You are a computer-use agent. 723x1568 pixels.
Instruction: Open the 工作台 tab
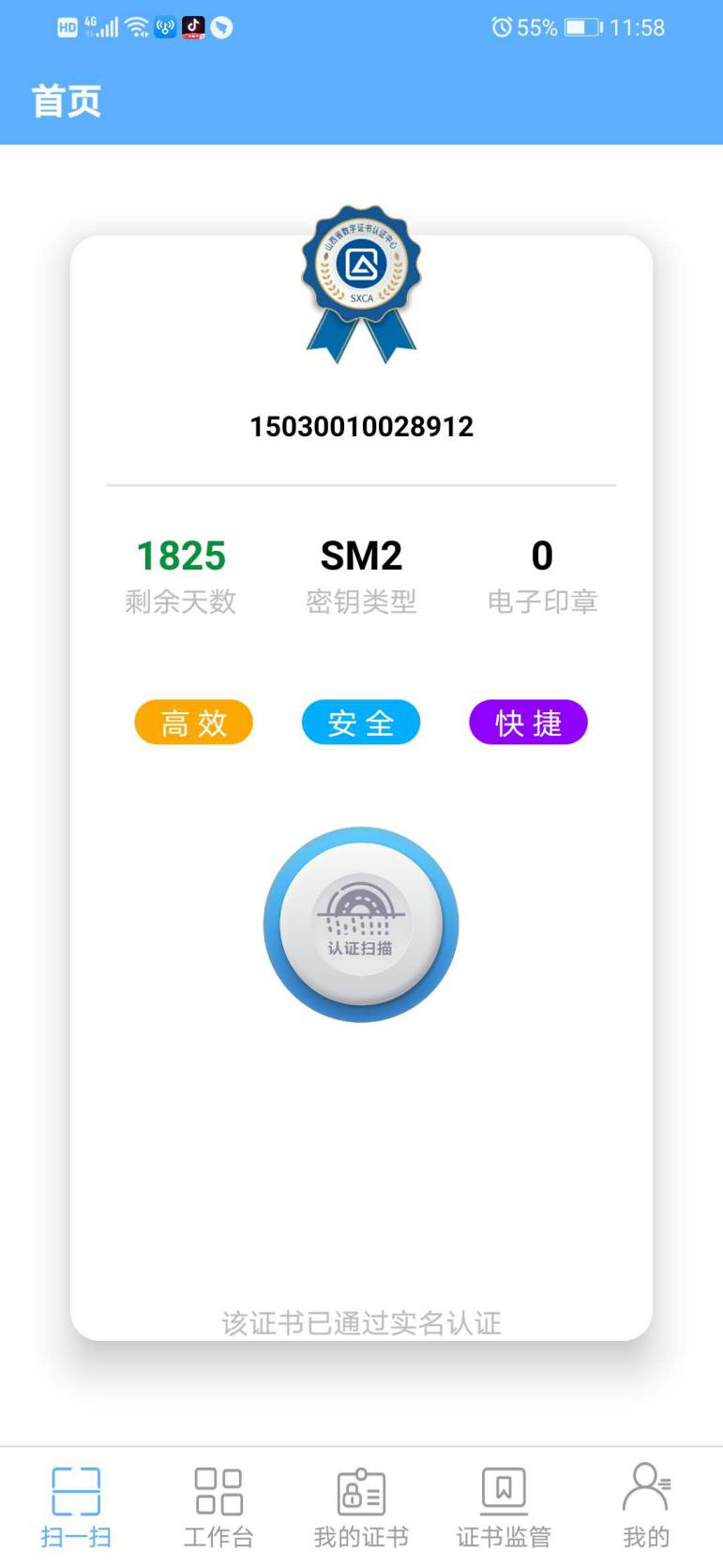tap(218, 1507)
